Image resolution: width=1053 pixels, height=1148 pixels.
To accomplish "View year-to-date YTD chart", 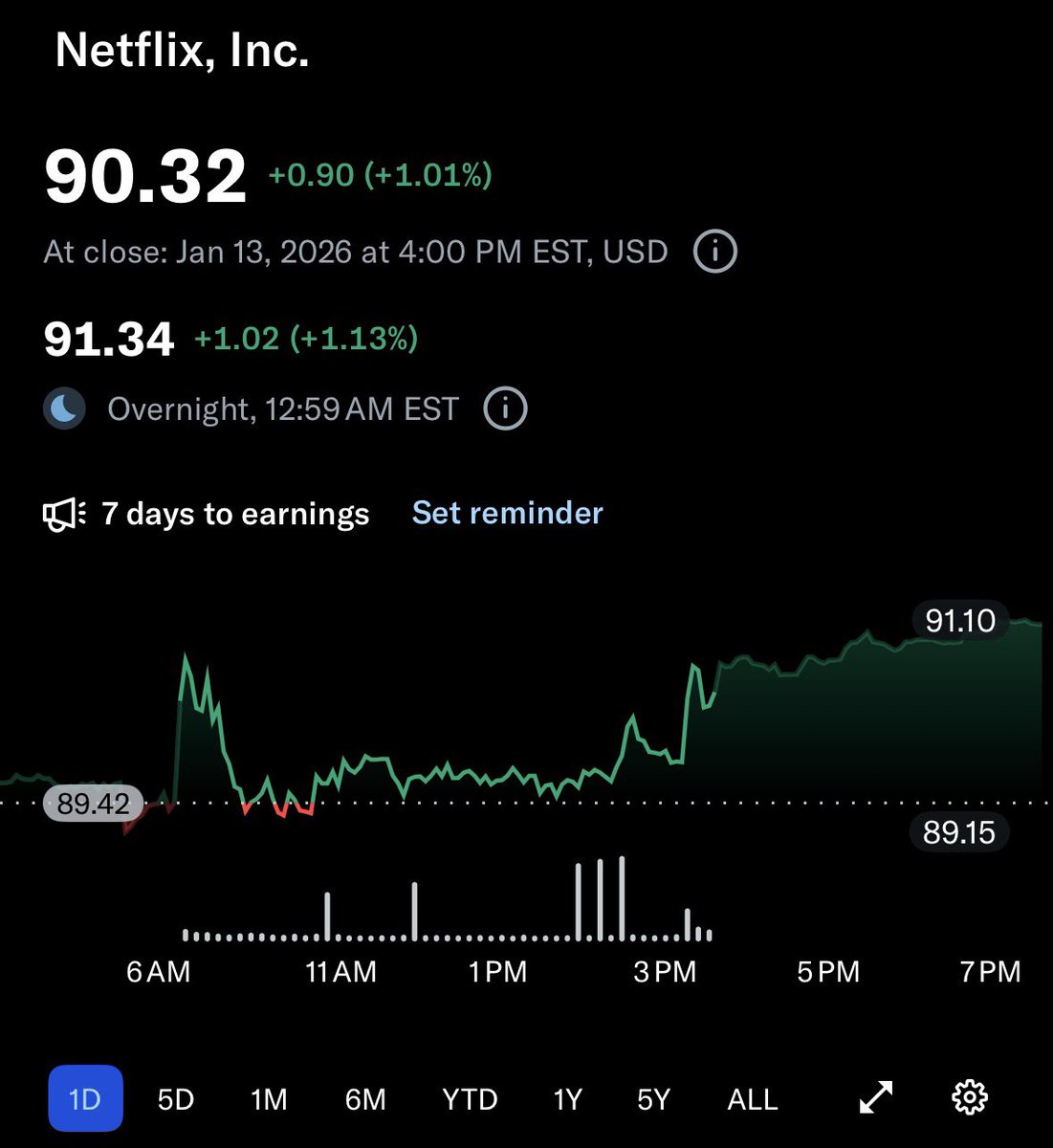I will [470, 1099].
